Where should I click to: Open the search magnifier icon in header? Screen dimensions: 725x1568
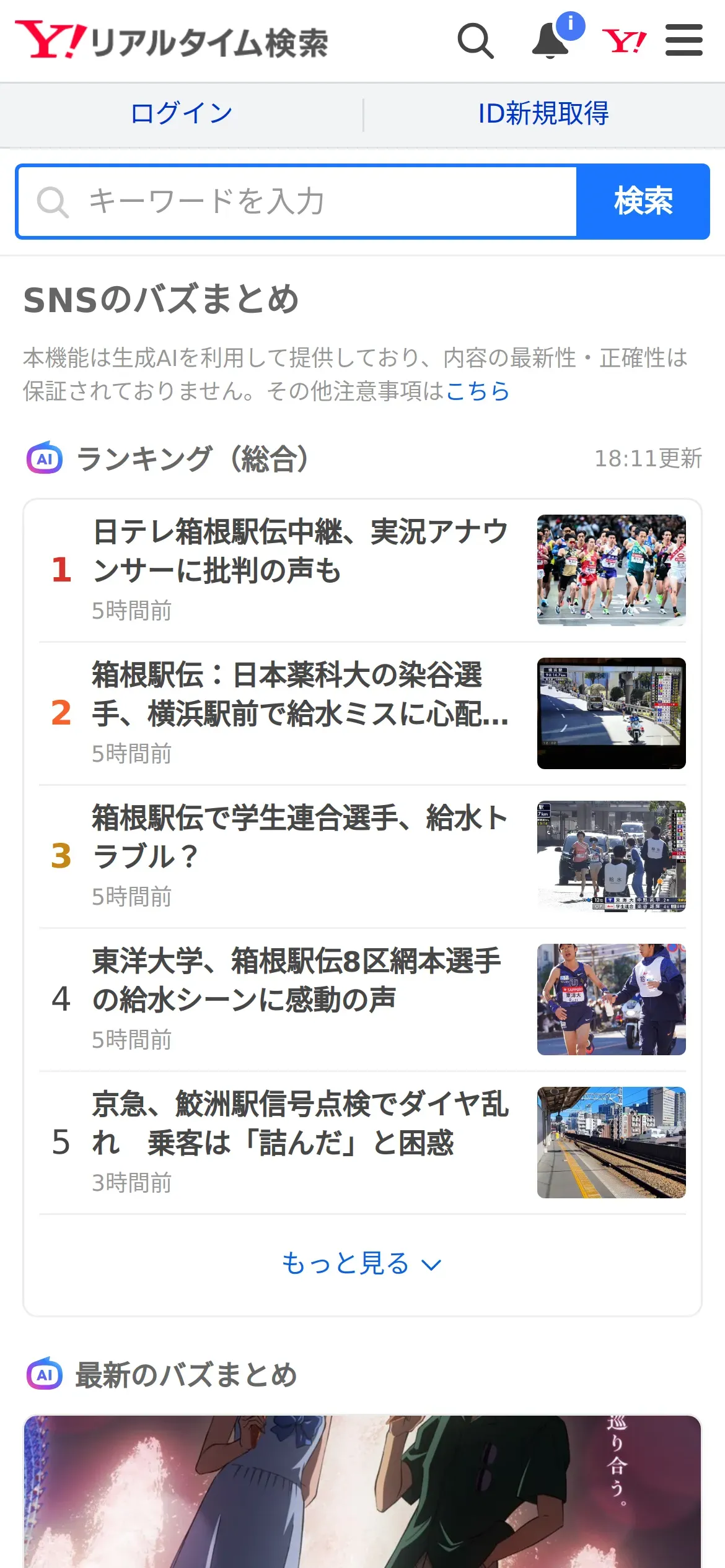point(475,41)
